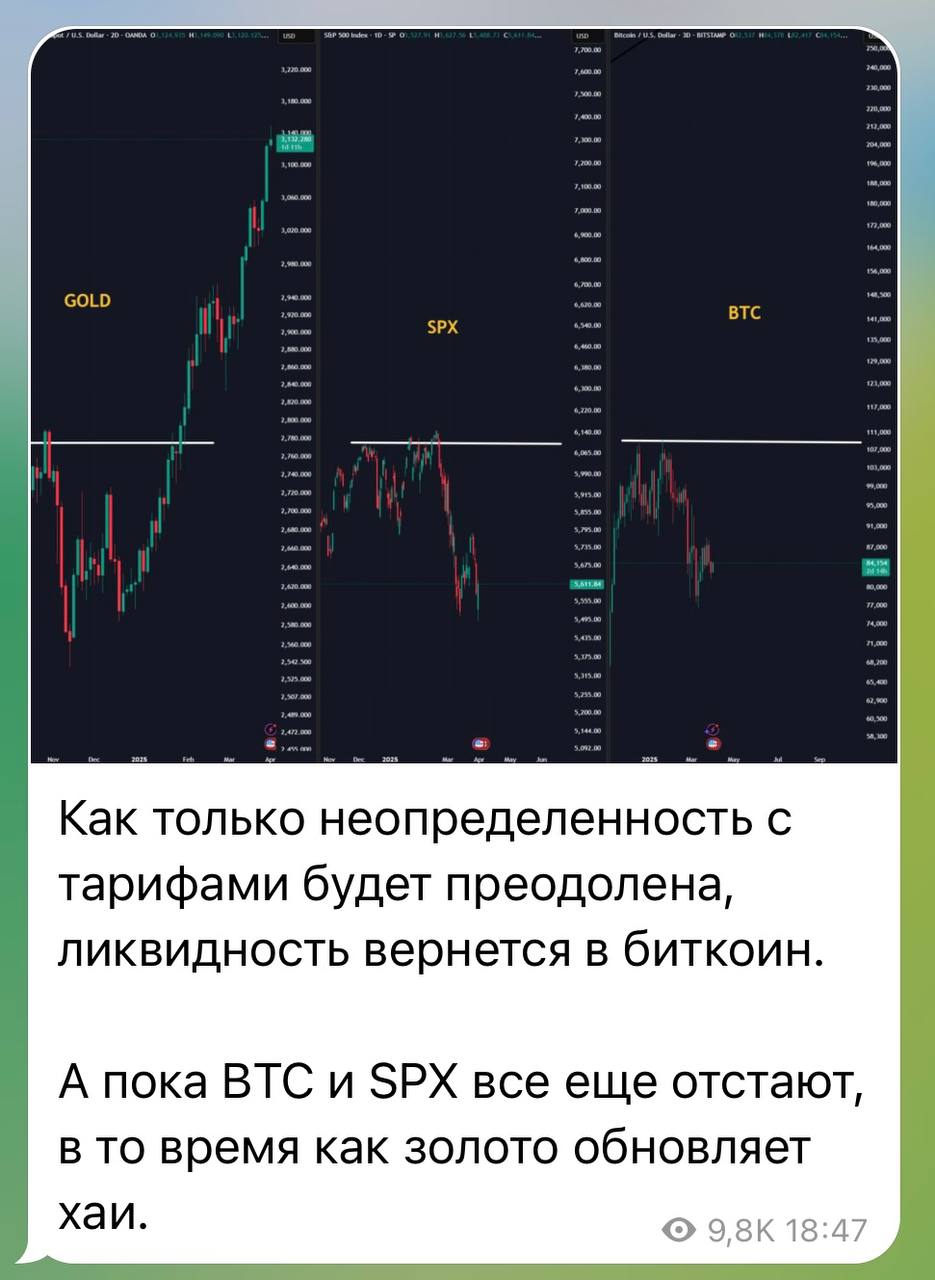Image resolution: width=935 pixels, height=1280 pixels.
Task: Open the GOLD, SPX and BTC chart image
Action: pos(465,395)
